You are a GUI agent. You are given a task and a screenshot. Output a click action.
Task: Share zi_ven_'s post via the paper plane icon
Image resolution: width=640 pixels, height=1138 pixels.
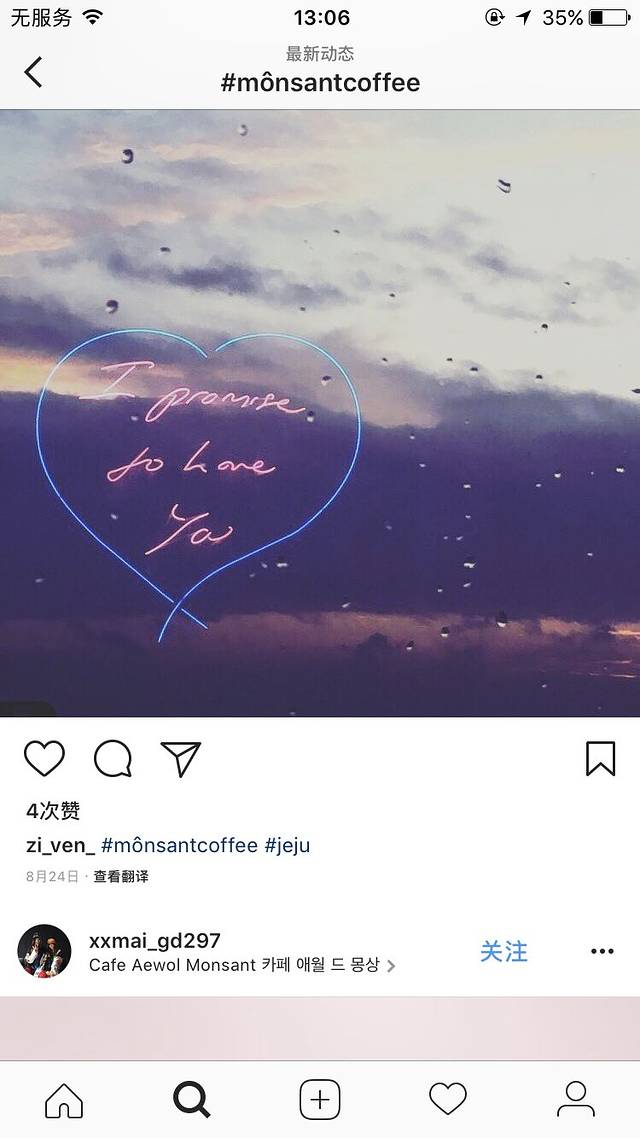(181, 759)
